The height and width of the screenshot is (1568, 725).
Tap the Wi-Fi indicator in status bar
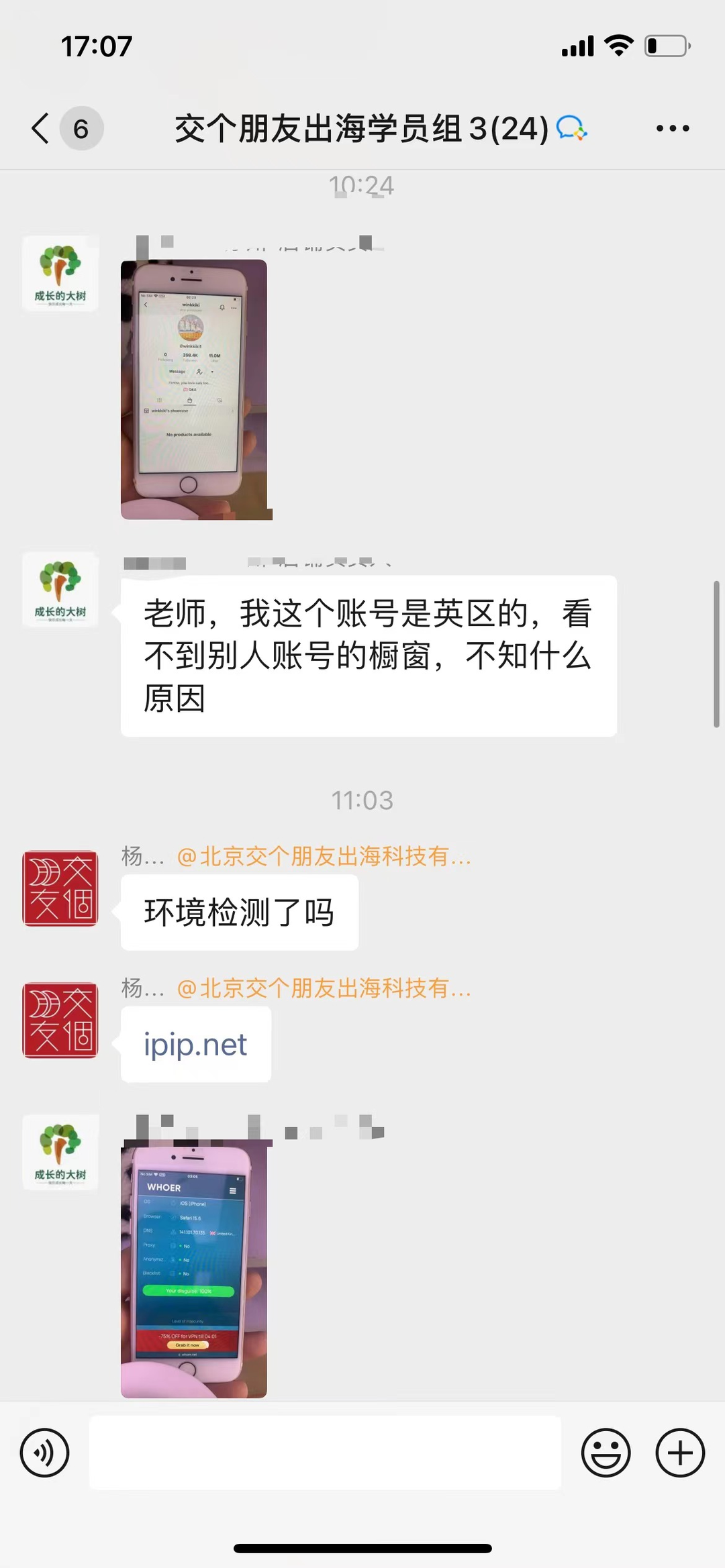[x=619, y=46]
